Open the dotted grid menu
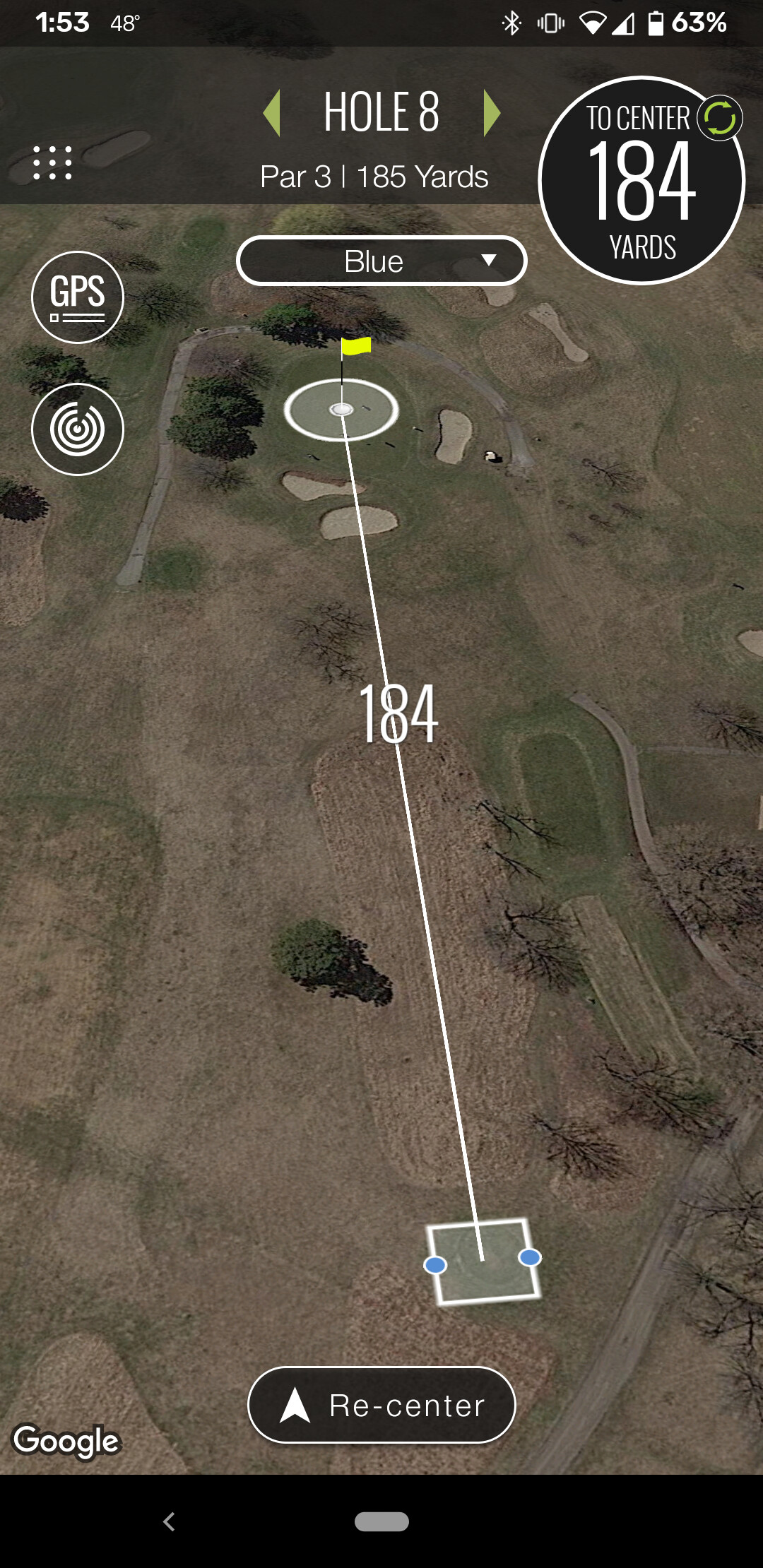 click(x=52, y=163)
